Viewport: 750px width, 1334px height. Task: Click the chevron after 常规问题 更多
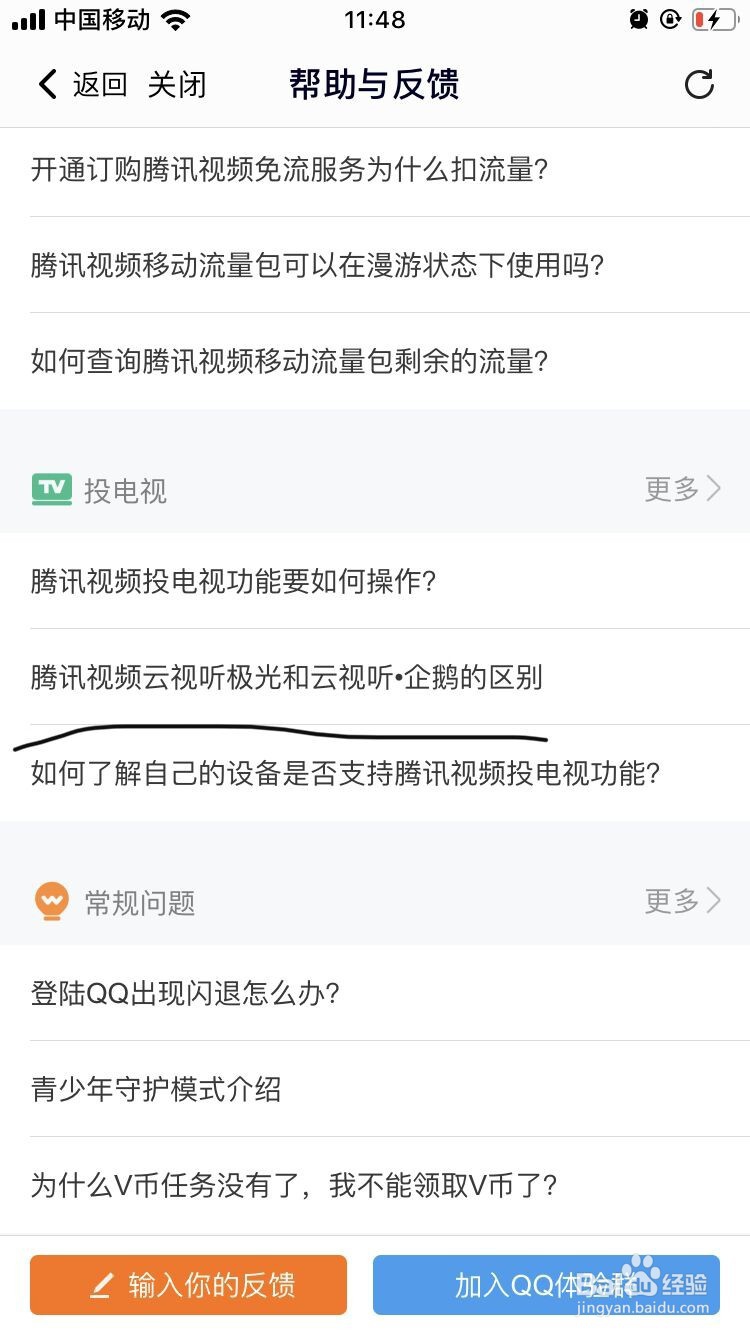(712, 900)
